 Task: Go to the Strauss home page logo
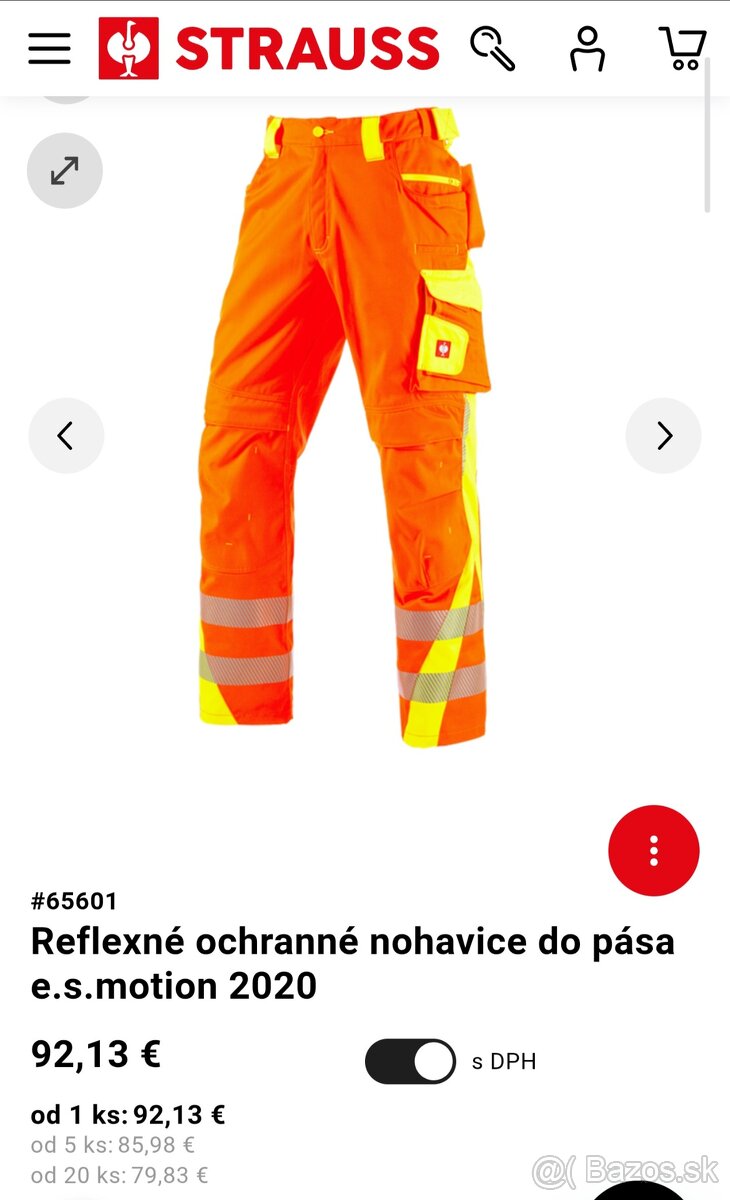coord(269,48)
